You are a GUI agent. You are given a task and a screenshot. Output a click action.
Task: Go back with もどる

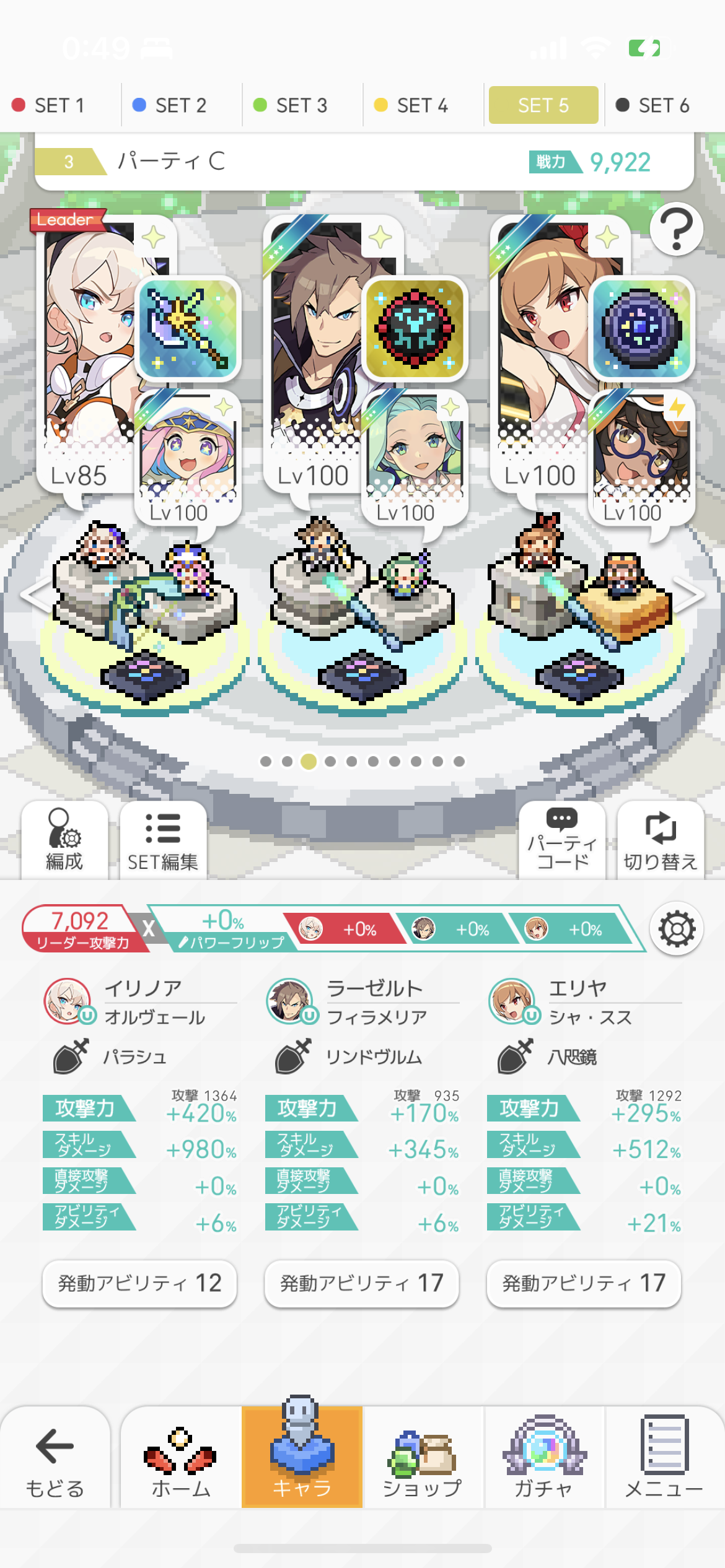[55, 1458]
